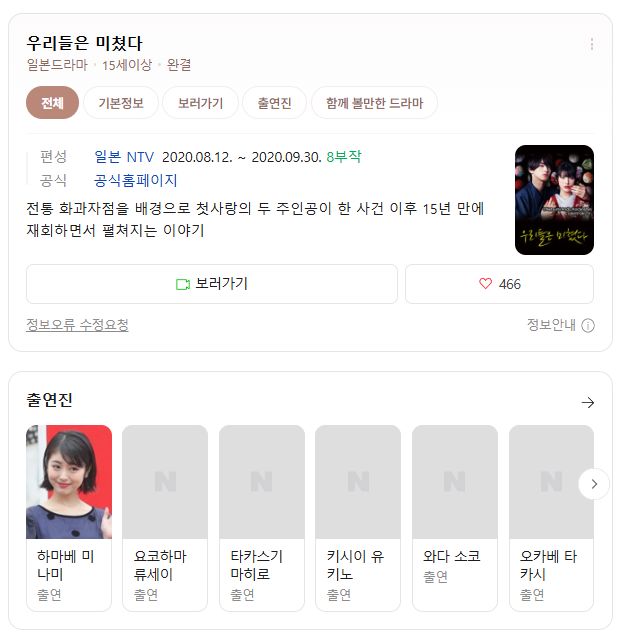Viewport: 624px width, 643px height.
Task: Open the drama poster image
Action: (x=553, y=200)
